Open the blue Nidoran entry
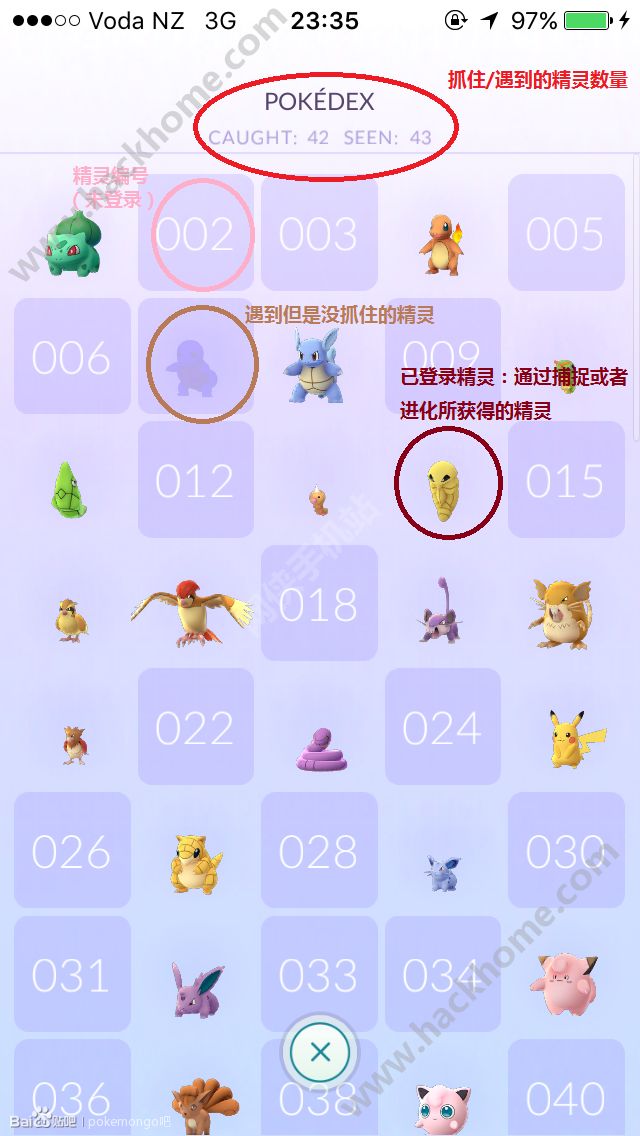Image resolution: width=640 pixels, height=1136 pixels. [x=442, y=870]
